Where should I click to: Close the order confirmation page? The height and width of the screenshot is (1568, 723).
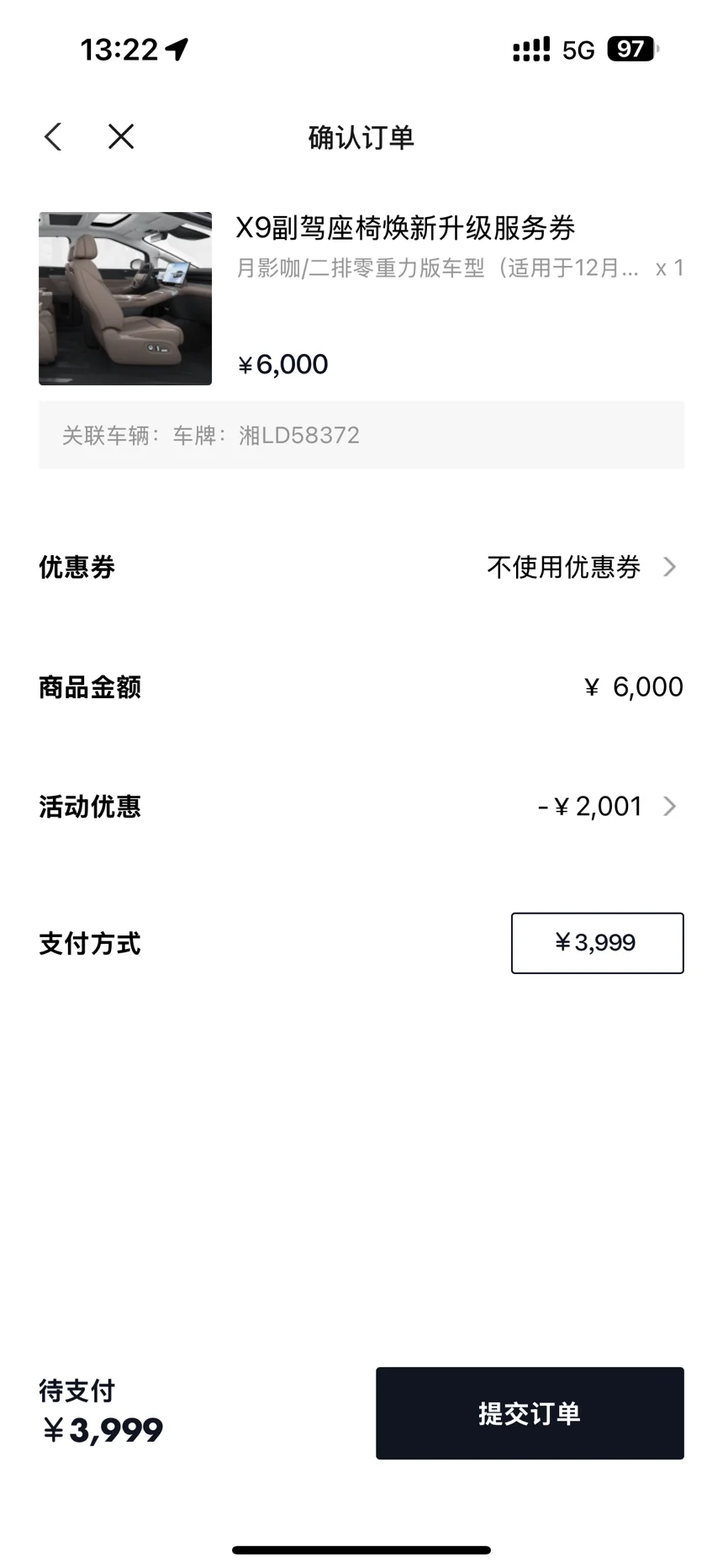121,137
